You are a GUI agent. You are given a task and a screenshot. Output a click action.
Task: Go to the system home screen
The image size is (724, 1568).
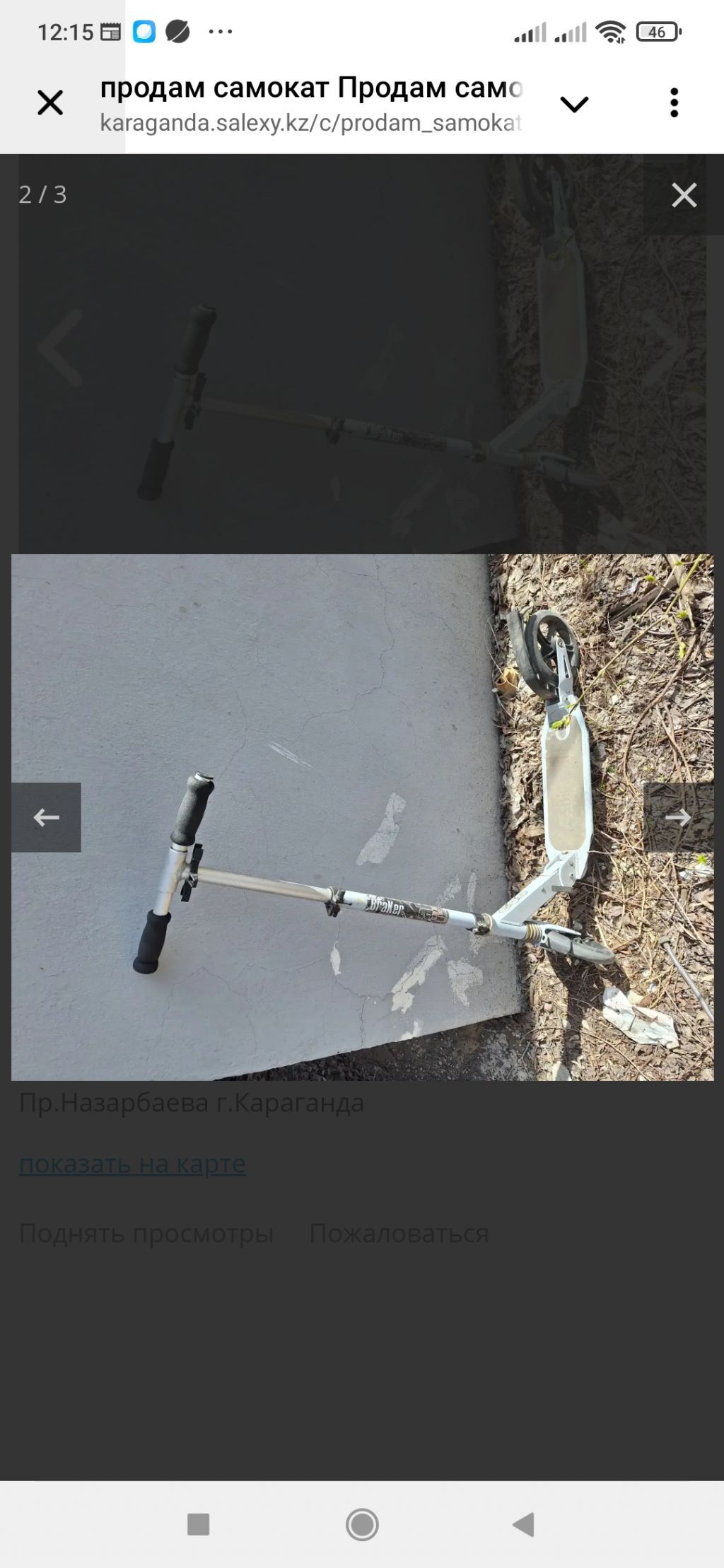362,1525
